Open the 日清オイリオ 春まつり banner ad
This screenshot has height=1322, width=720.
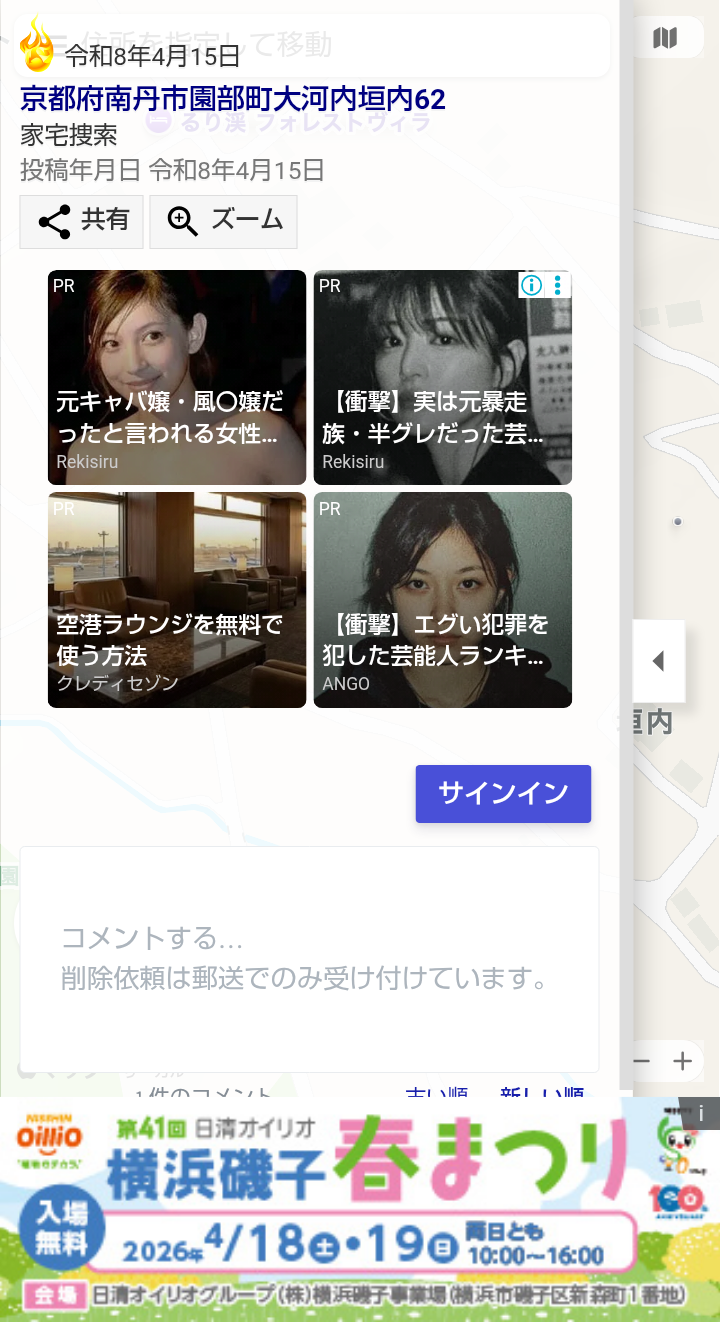click(340, 1210)
